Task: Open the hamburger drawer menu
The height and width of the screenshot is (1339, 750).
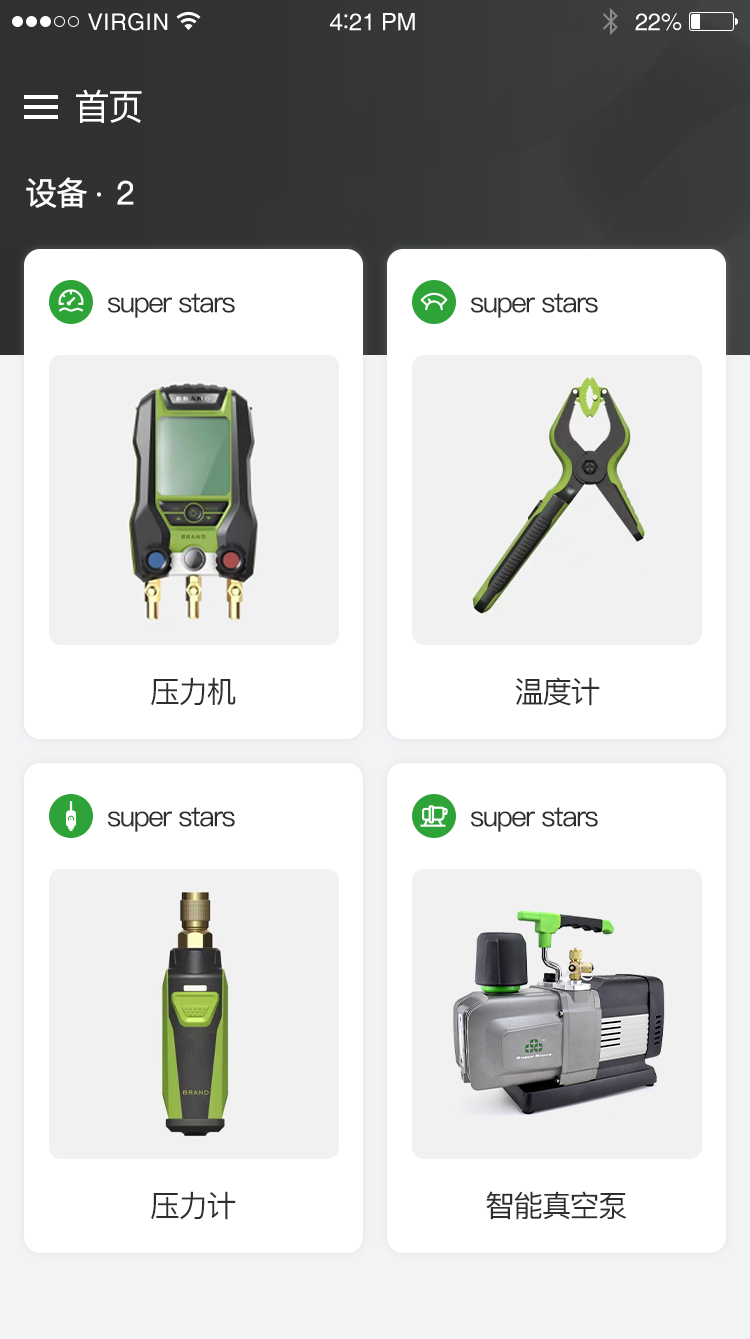Action: [x=41, y=107]
